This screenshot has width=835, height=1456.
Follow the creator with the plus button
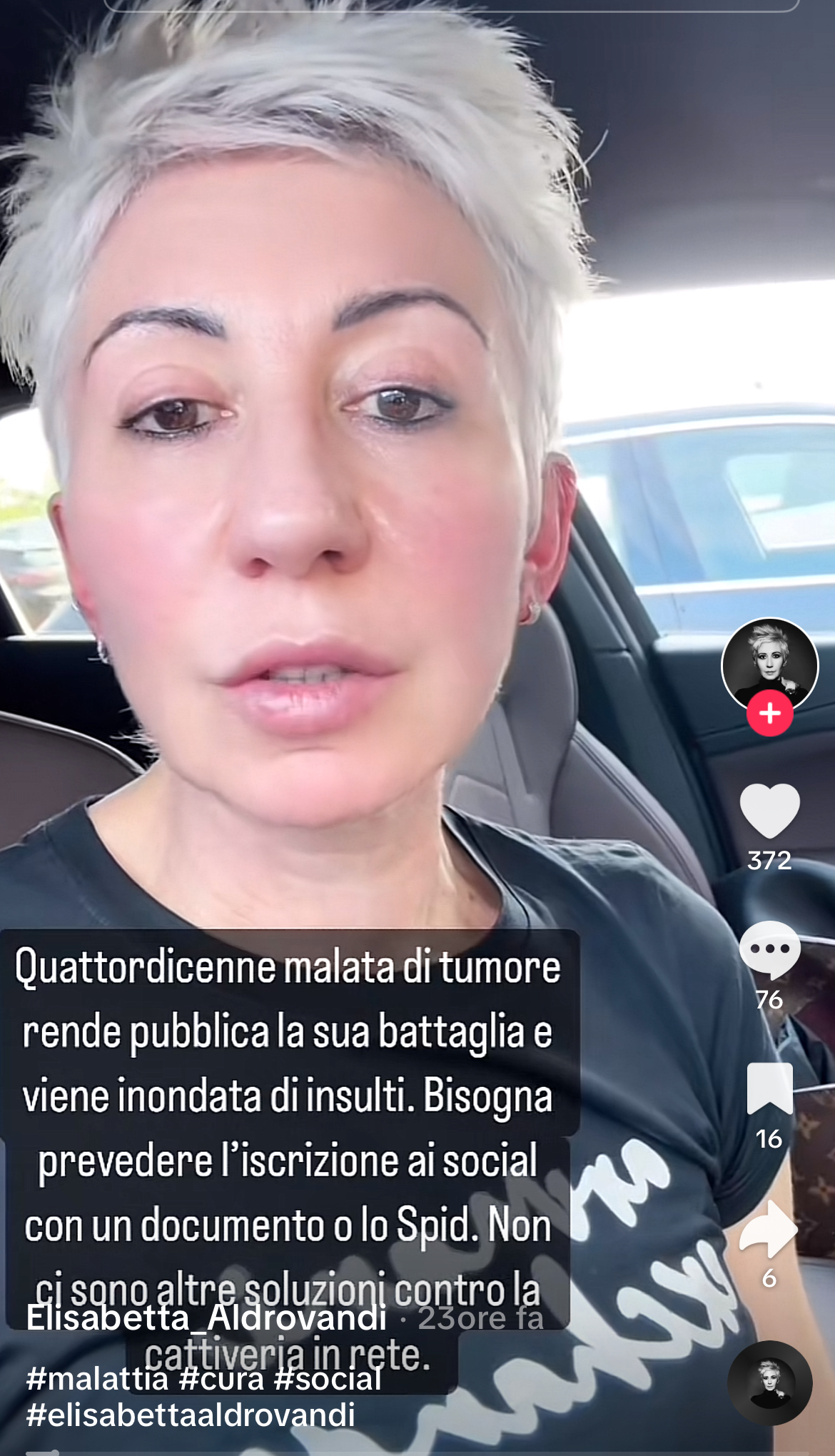pyautogui.click(x=769, y=713)
